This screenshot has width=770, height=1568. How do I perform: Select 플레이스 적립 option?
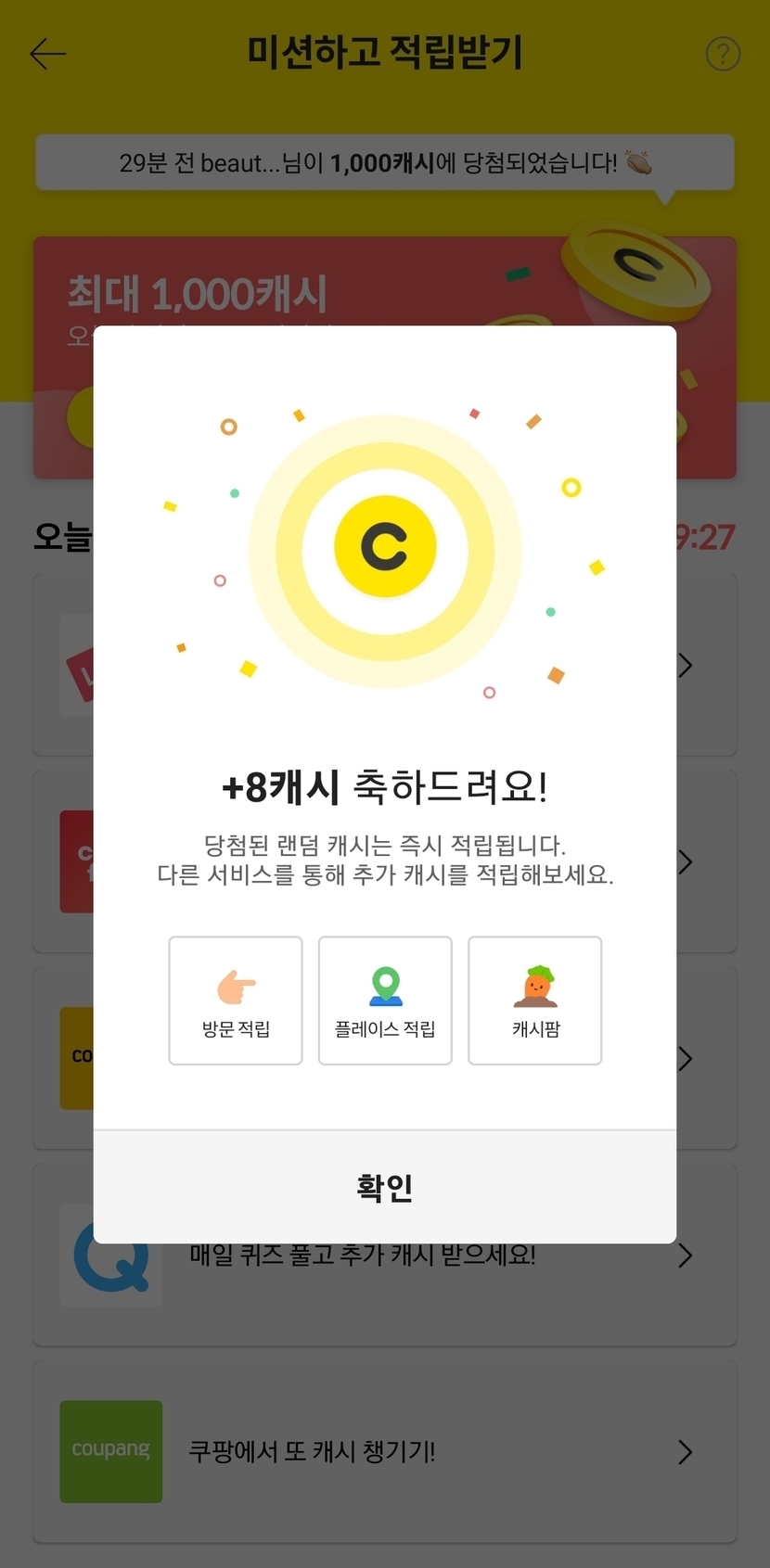385,1001
